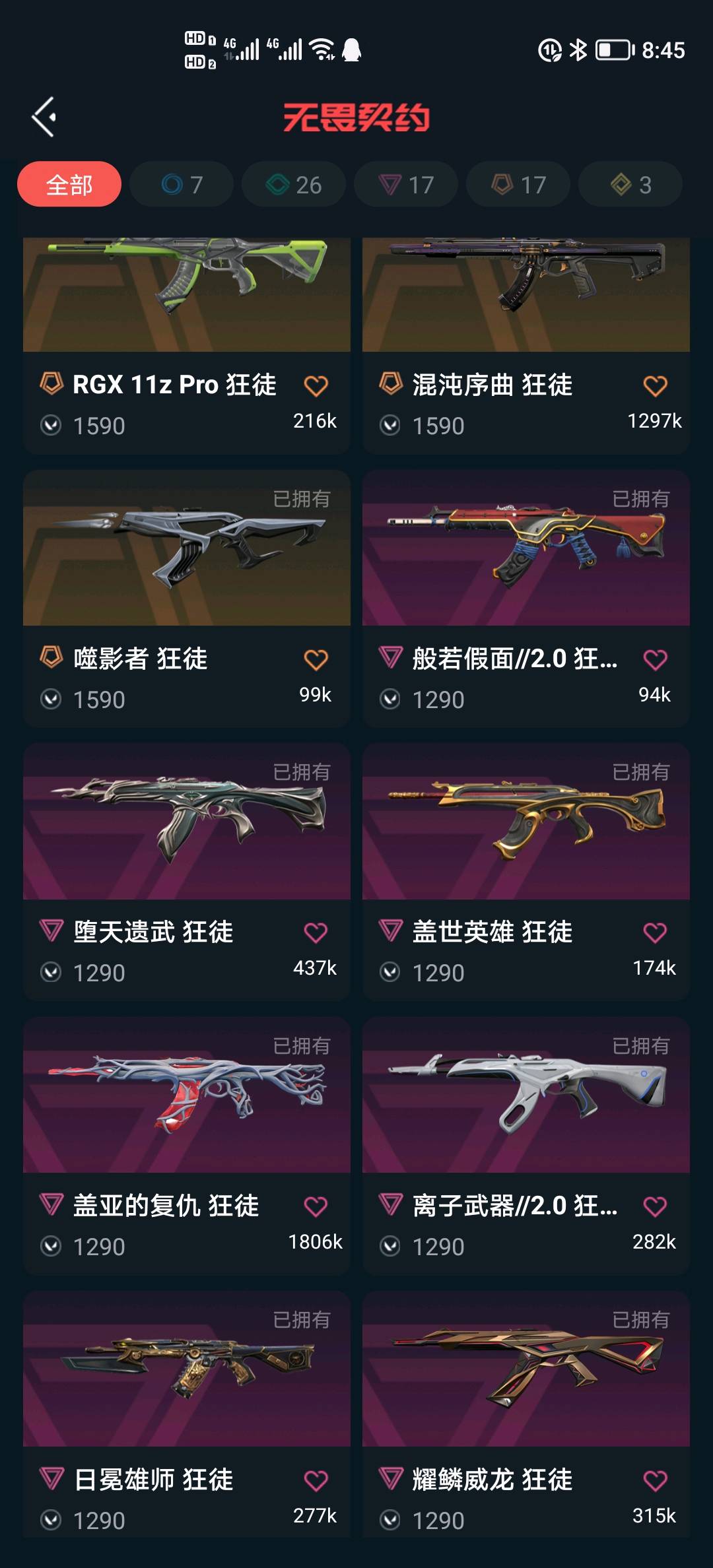
Task: Go back using the top-left arrow
Action: (x=44, y=117)
